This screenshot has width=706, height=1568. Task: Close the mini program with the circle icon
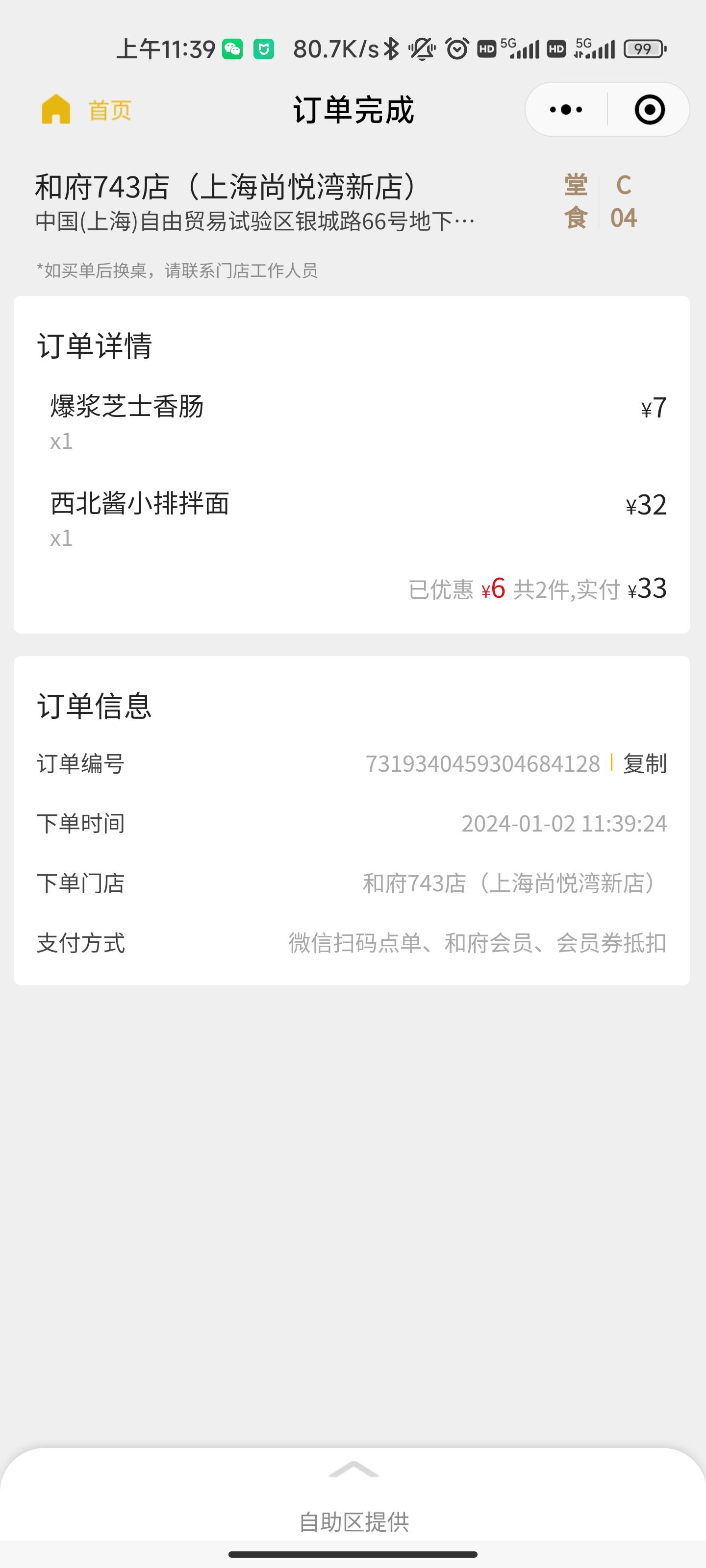click(x=649, y=110)
